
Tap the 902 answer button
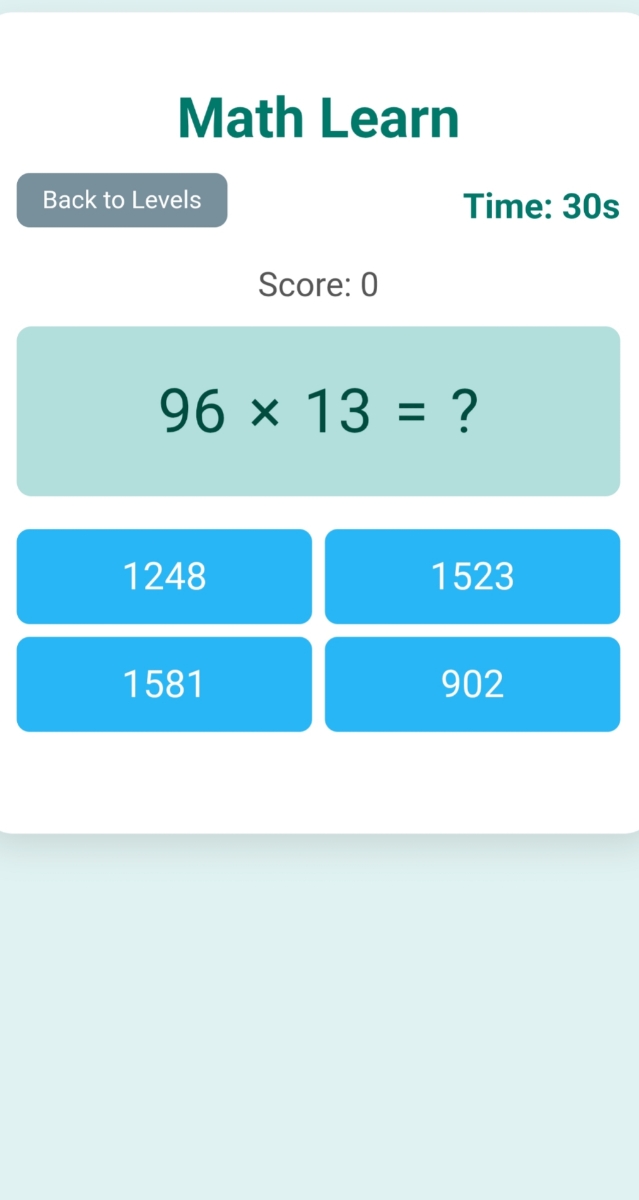click(x=472, y=684)
